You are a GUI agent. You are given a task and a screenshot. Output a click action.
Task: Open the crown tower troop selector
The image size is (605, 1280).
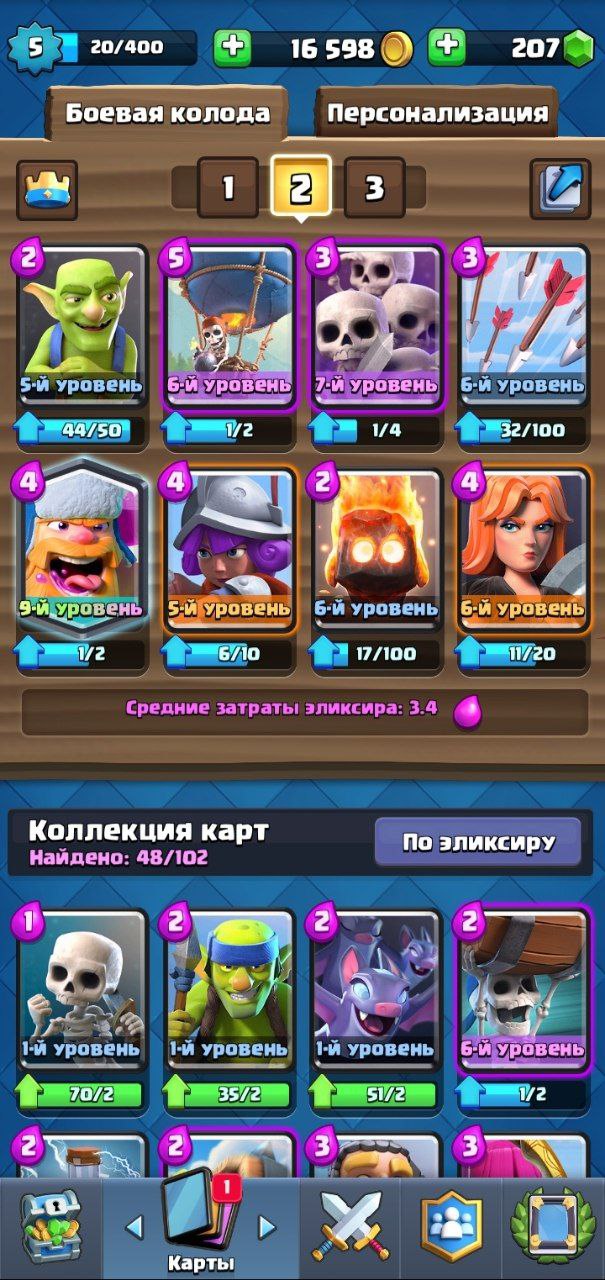(x=46, y=189)
